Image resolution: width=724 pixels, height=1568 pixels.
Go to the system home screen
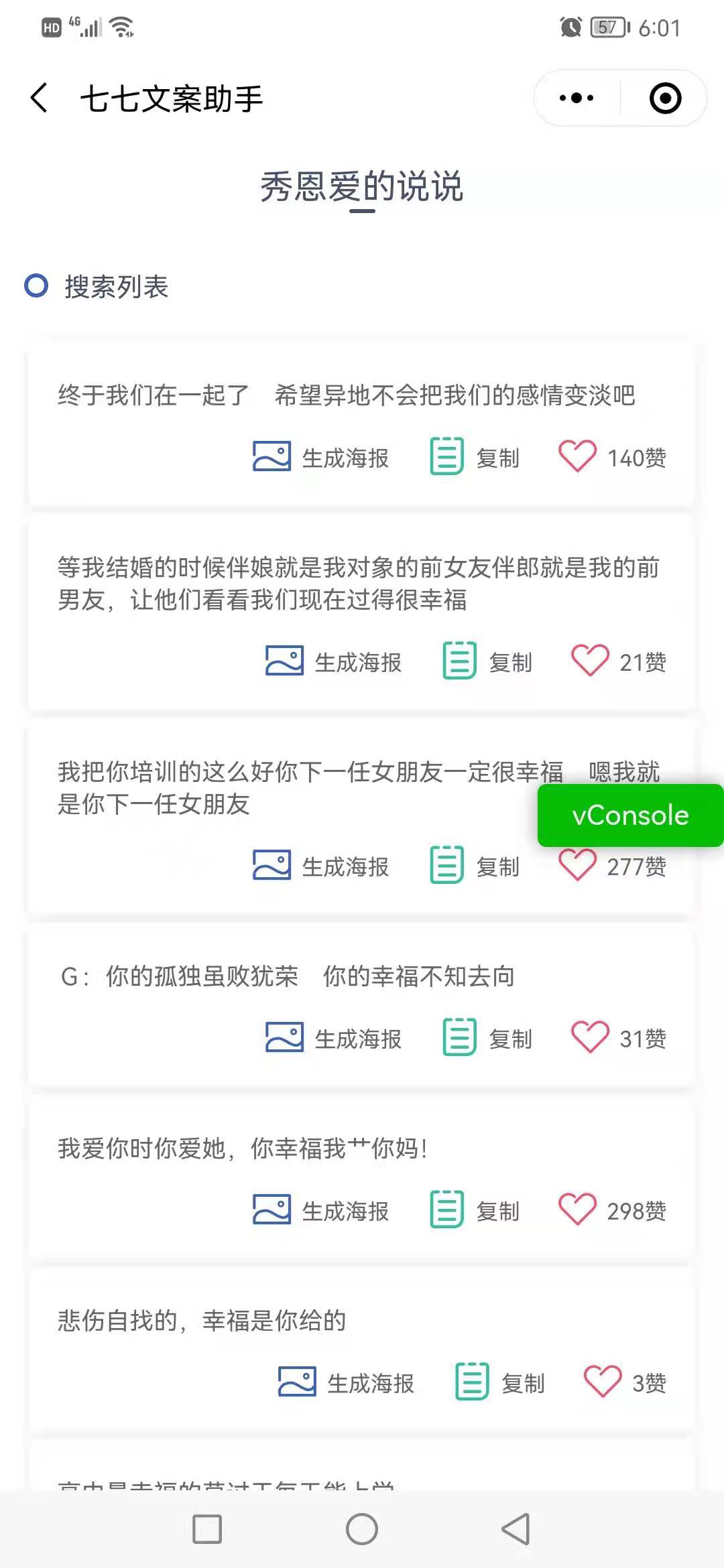[362, 1529]
